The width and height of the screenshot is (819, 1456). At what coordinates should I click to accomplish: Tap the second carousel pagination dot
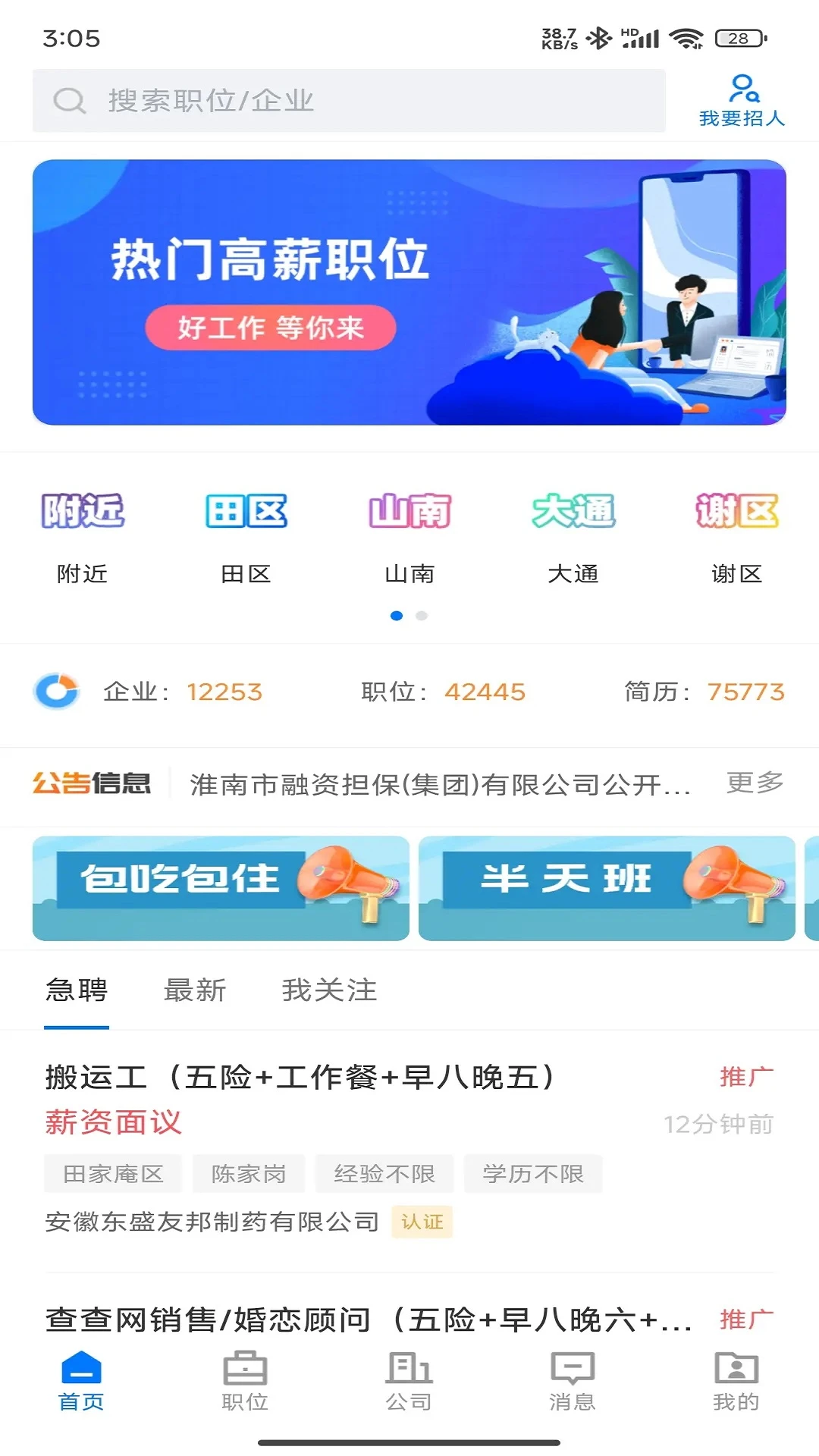coord(422,616)
